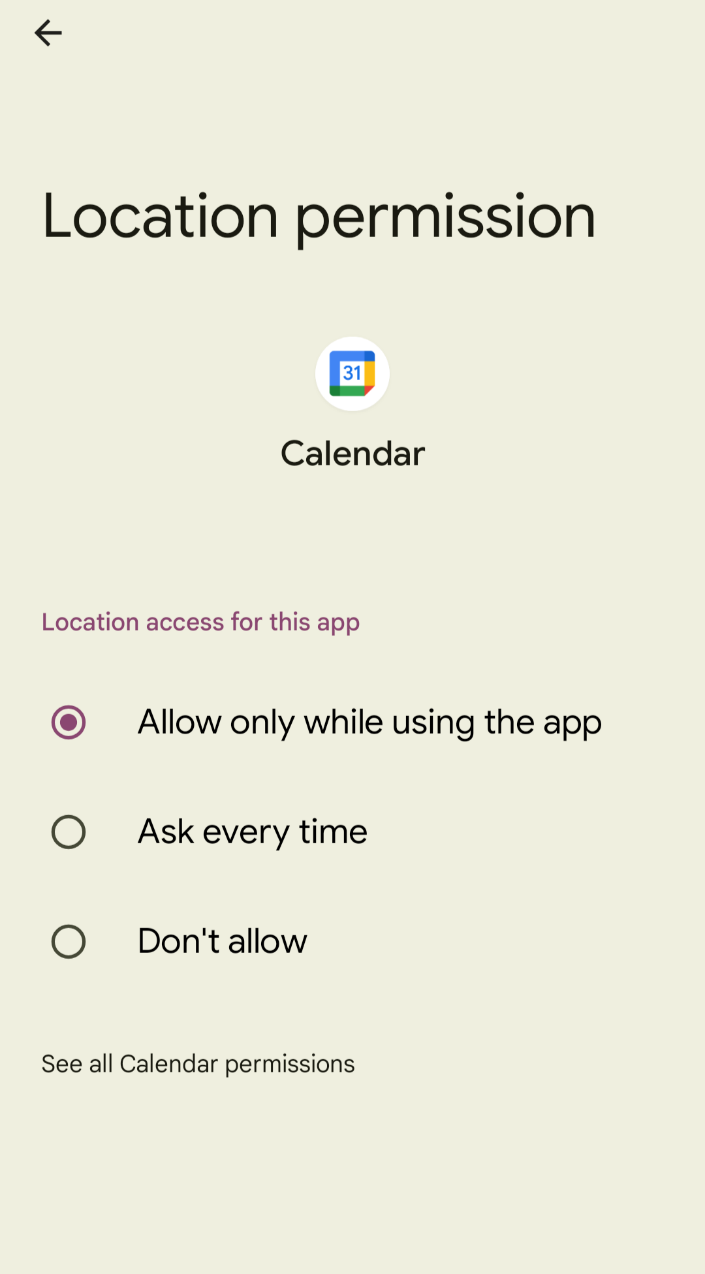Open See all Calendar permissions

click(x=198, y=1064)
